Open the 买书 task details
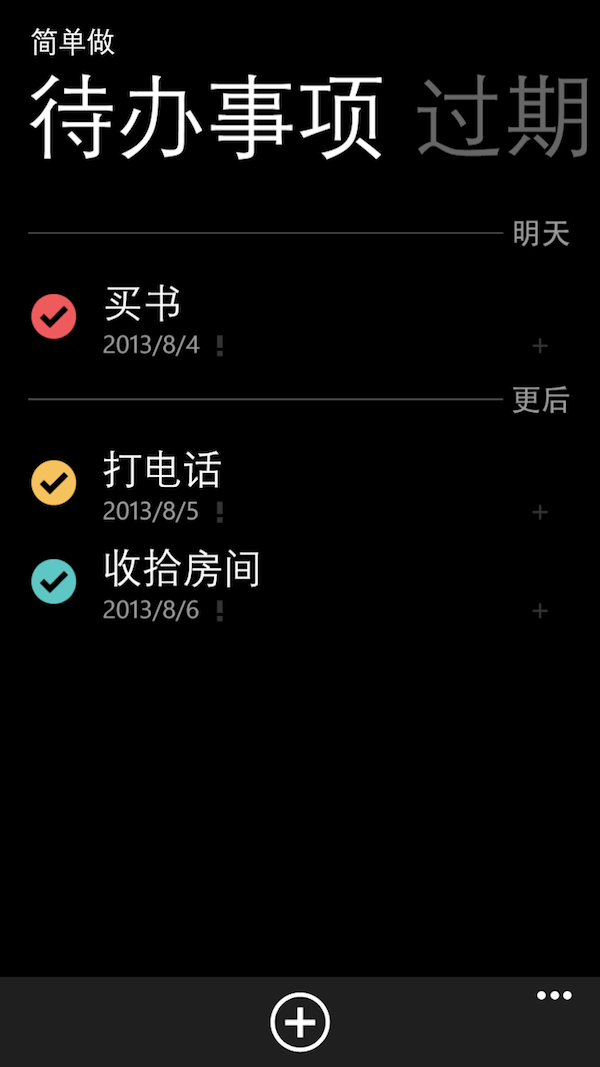The height and width of the screenshot is (1067, 600). point(143,304)
